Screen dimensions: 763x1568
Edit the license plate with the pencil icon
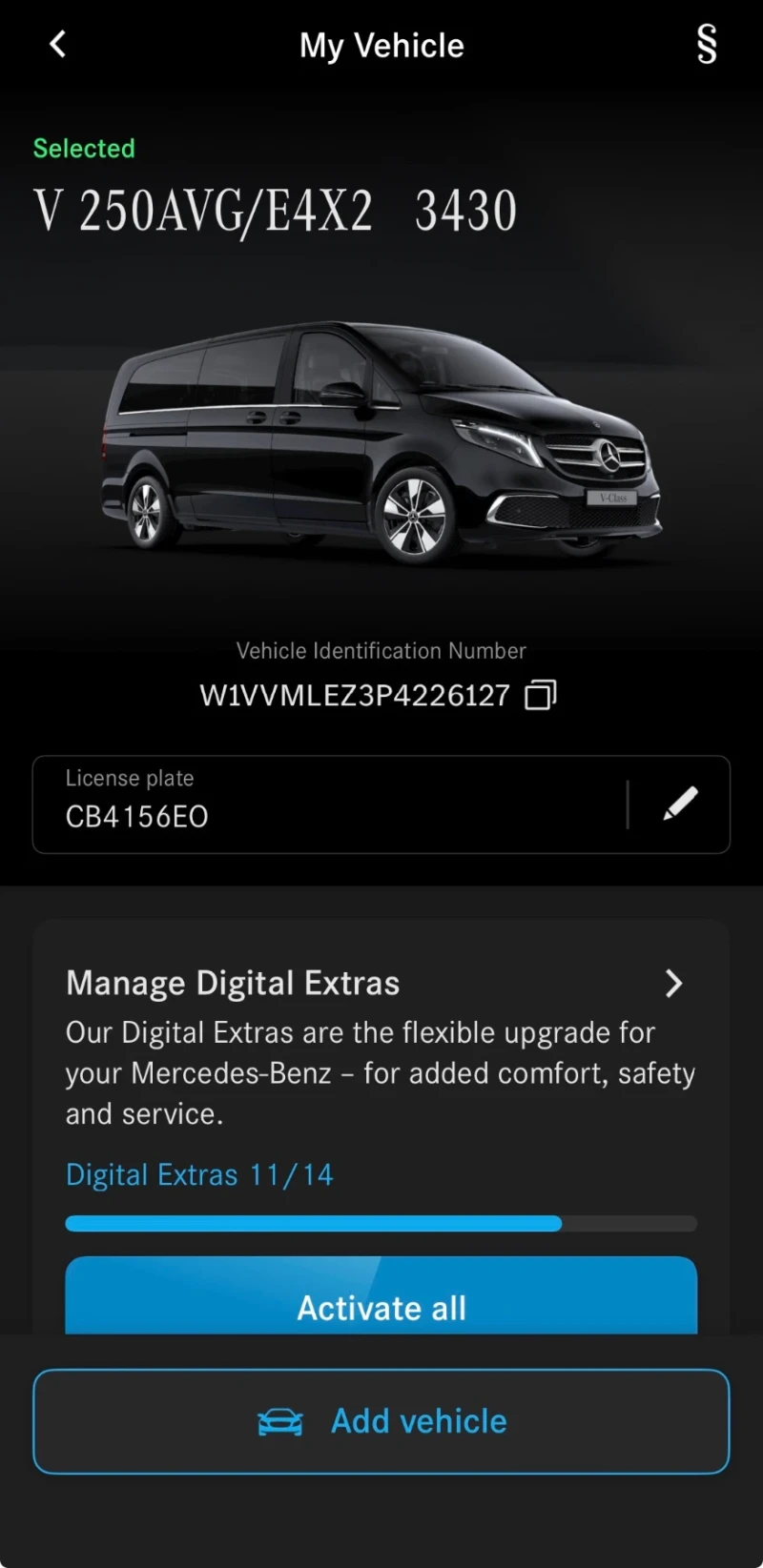679,804
